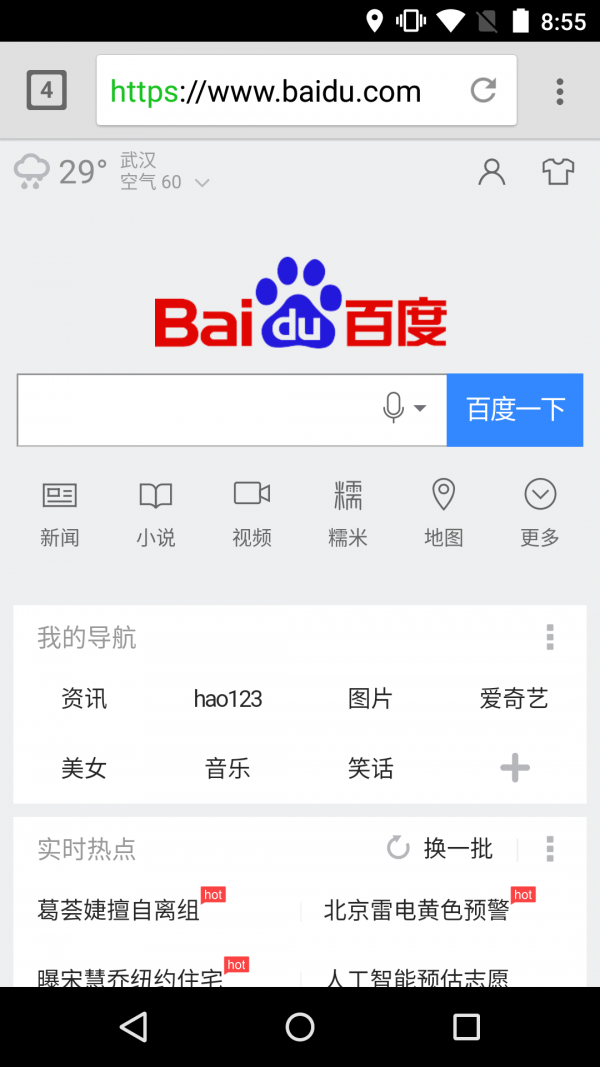Focus the Baidu search box
Viewport: 600px width, 1067px height.
[195, 410]
